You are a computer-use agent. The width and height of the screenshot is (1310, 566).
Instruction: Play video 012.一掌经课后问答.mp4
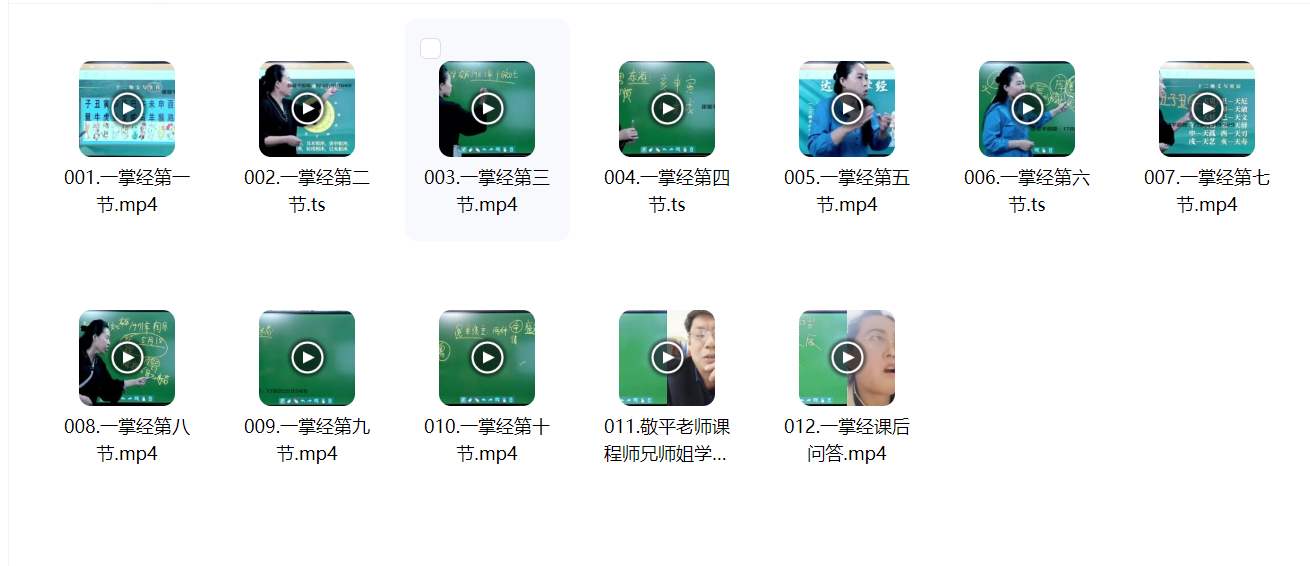coord(847,357)
